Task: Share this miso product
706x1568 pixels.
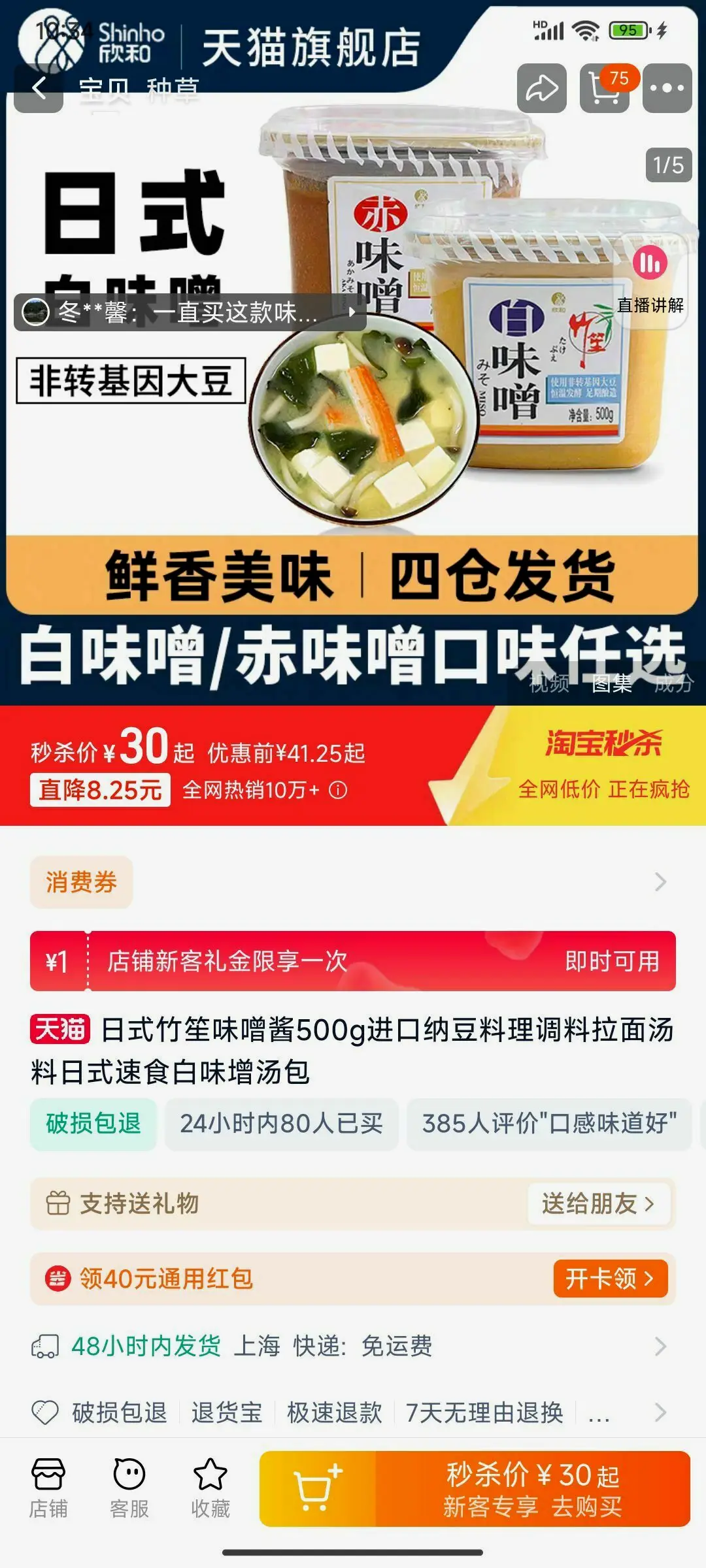Action: tap(542, 89)
